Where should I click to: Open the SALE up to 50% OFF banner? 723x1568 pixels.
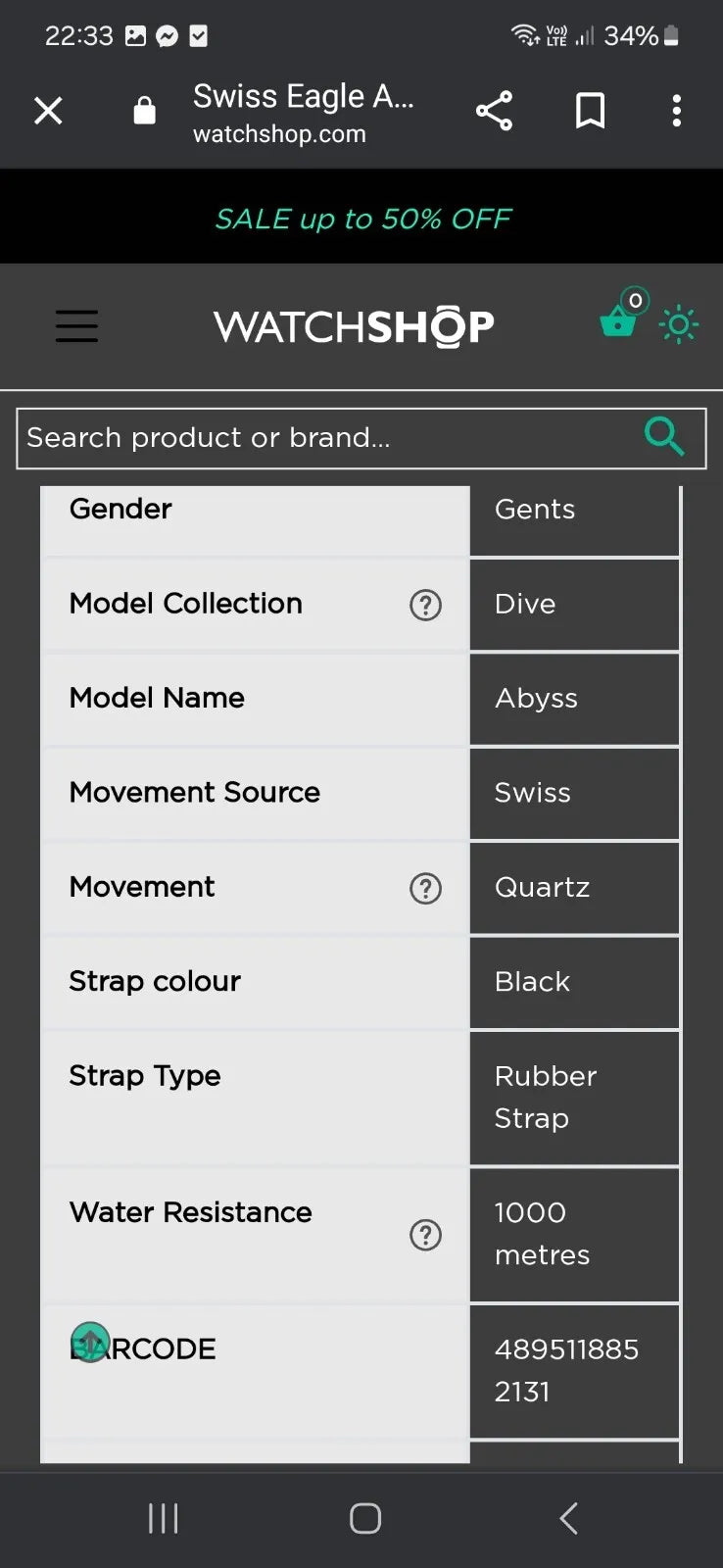click(361, 218)
